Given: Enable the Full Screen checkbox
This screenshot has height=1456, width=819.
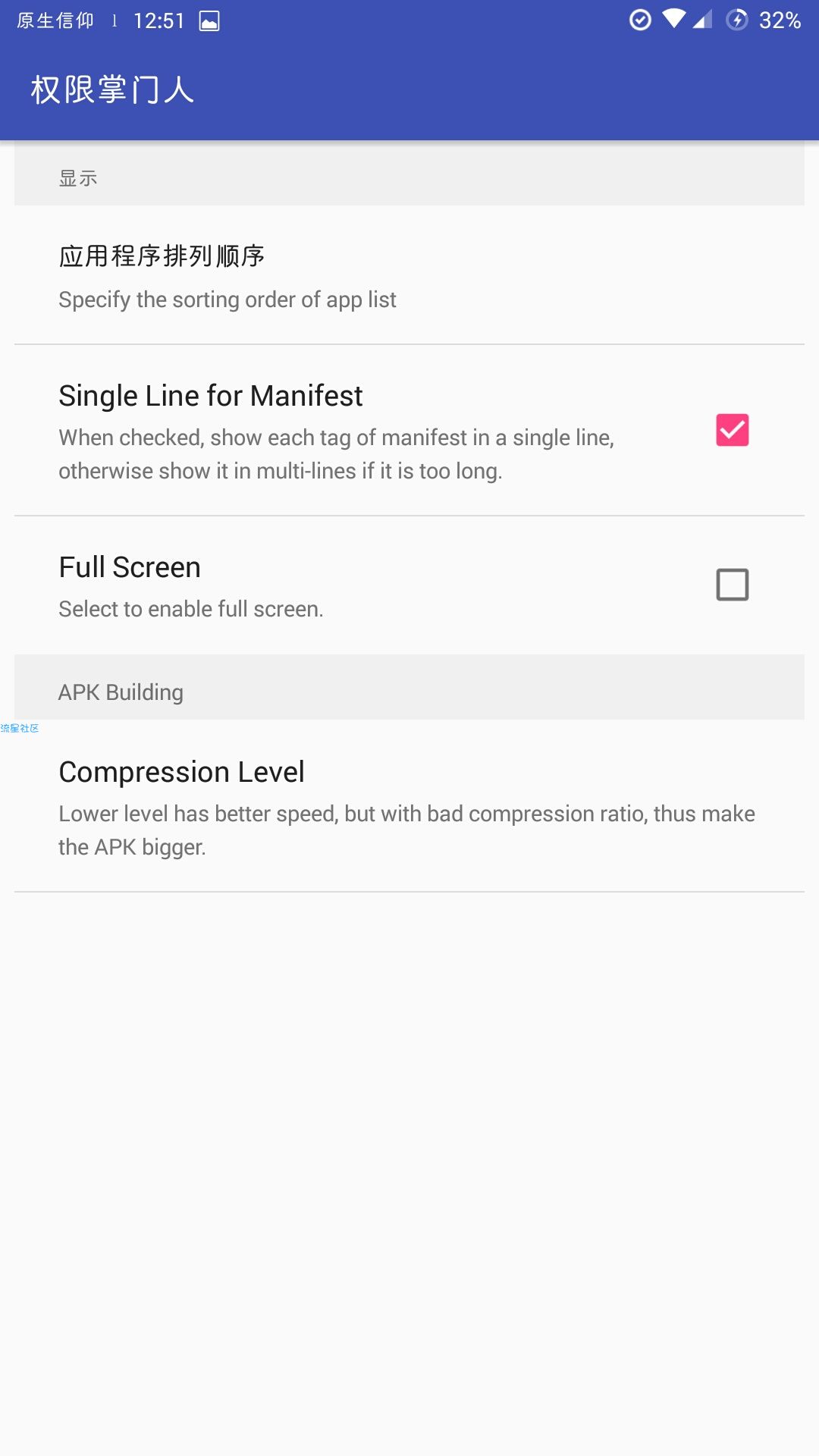Looking at the screenshot, I should click(x=732, y=585).
